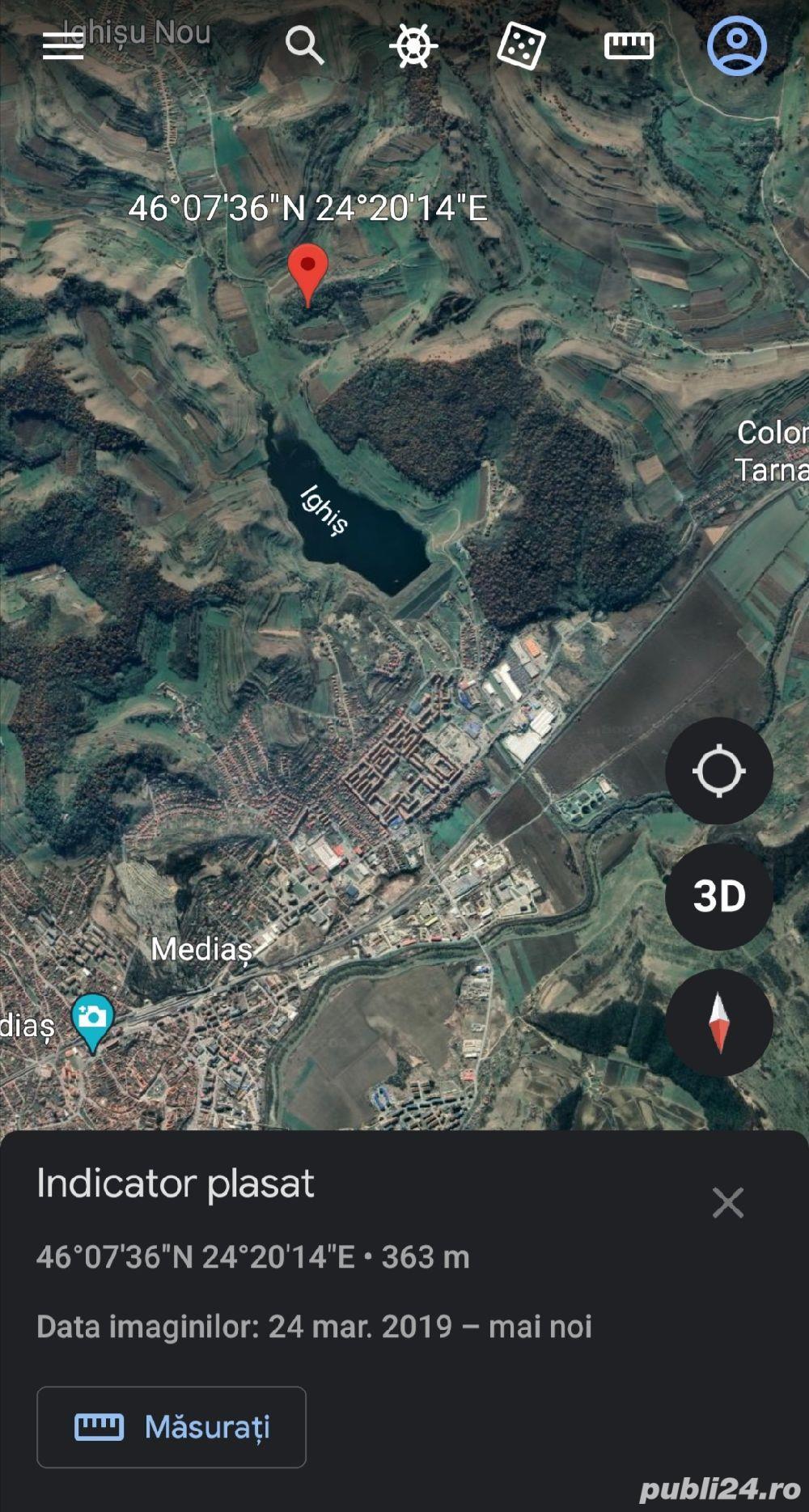
Task: Center map on my location
Action: coord(718,770)
